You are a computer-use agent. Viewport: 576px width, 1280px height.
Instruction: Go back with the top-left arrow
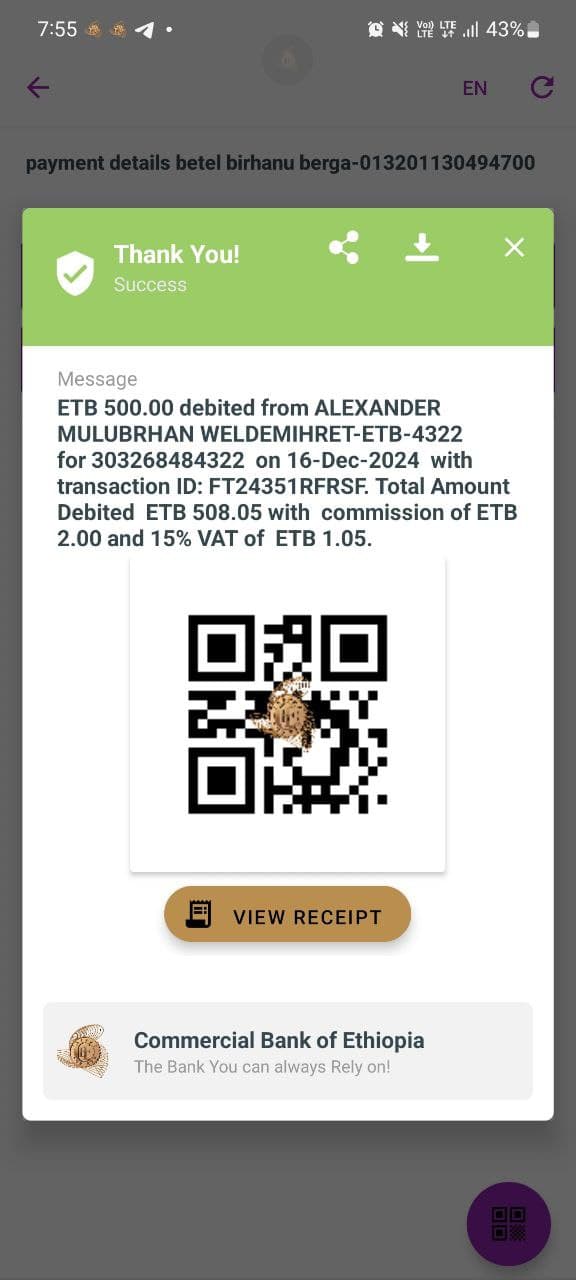[38, 88]
